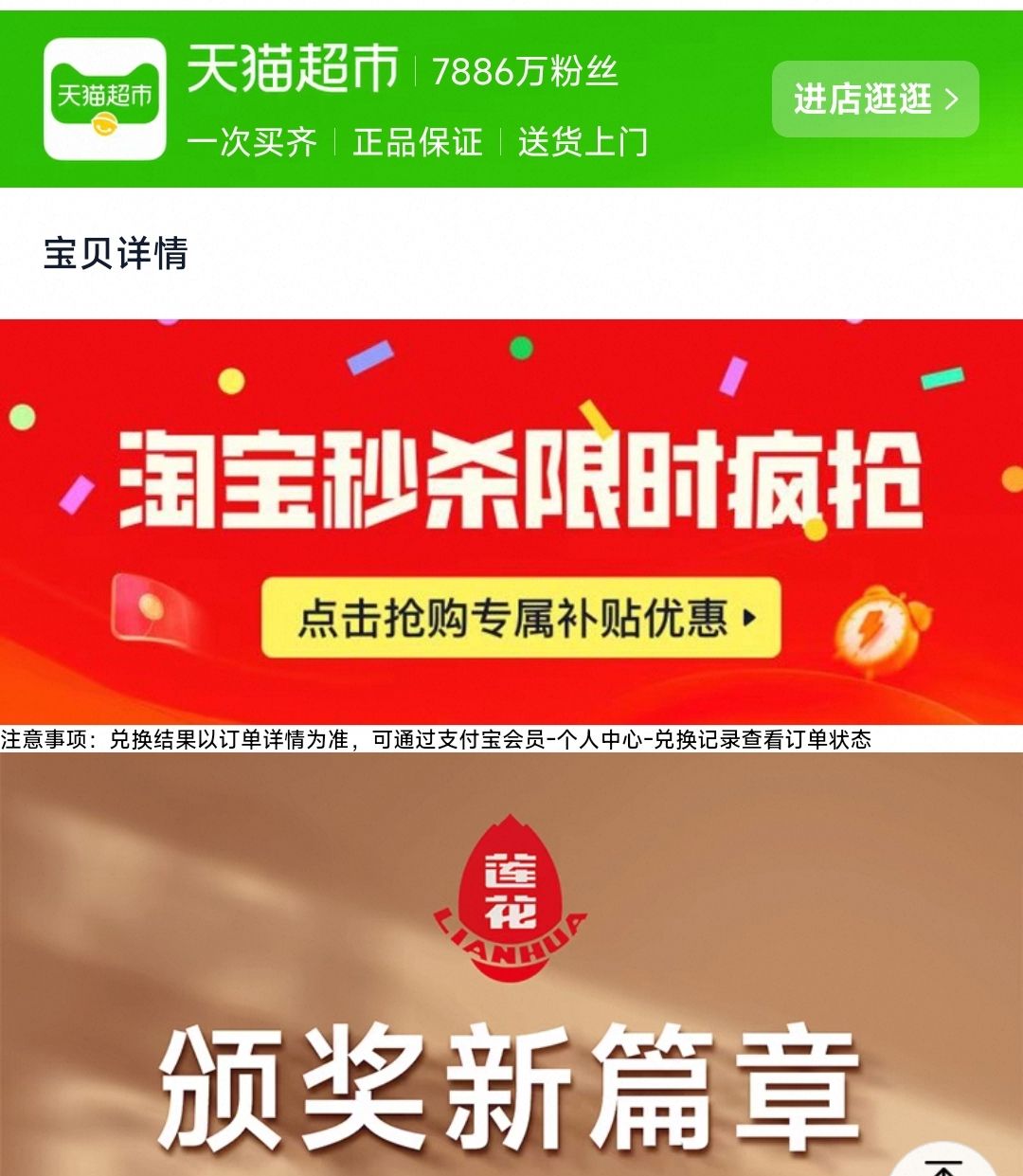Tap the 进店逛逛 button

pos(874,99)
